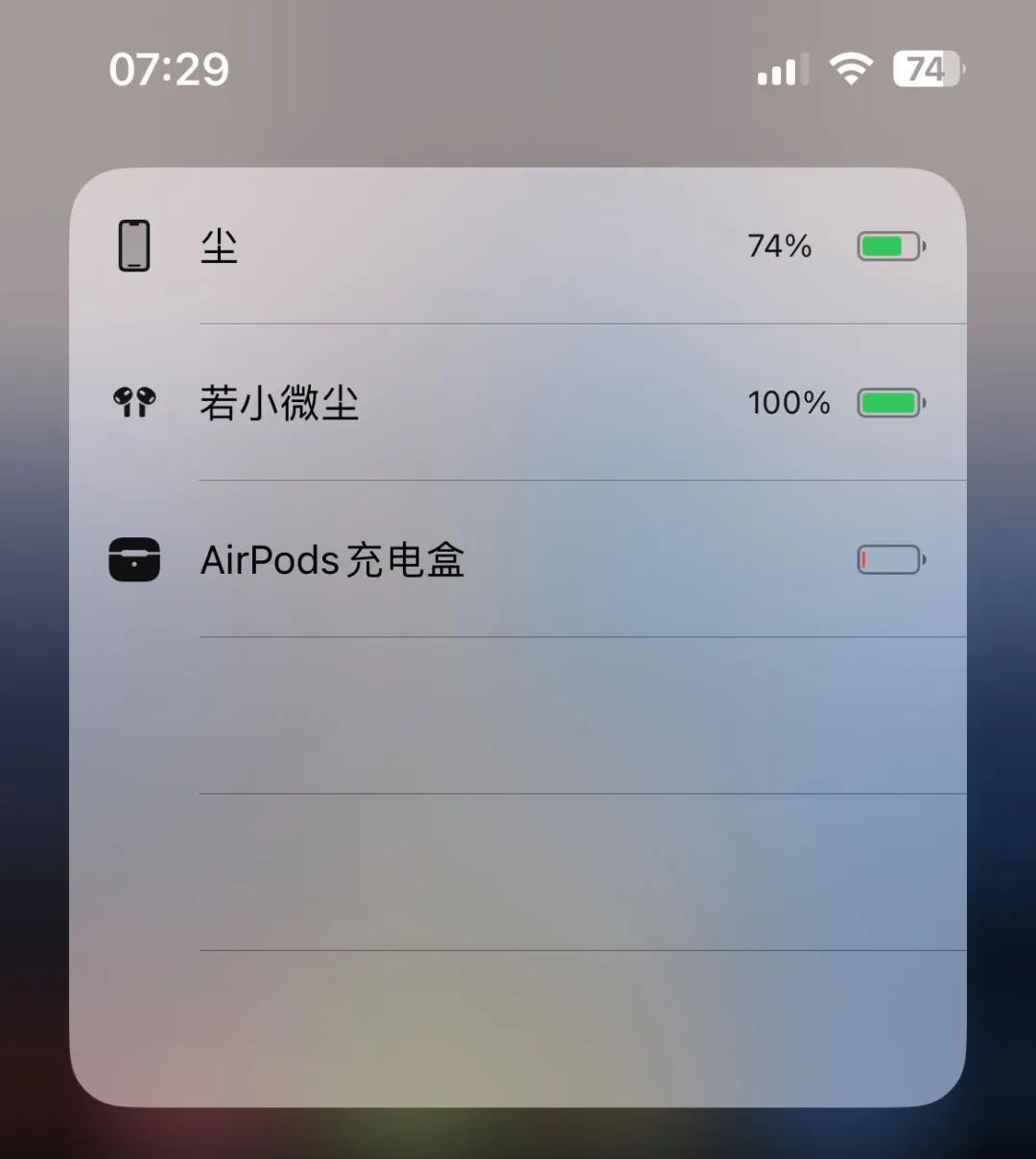
Task: Tap the full green battery bar of 若小微尘
Action: [x=888, y=402]
